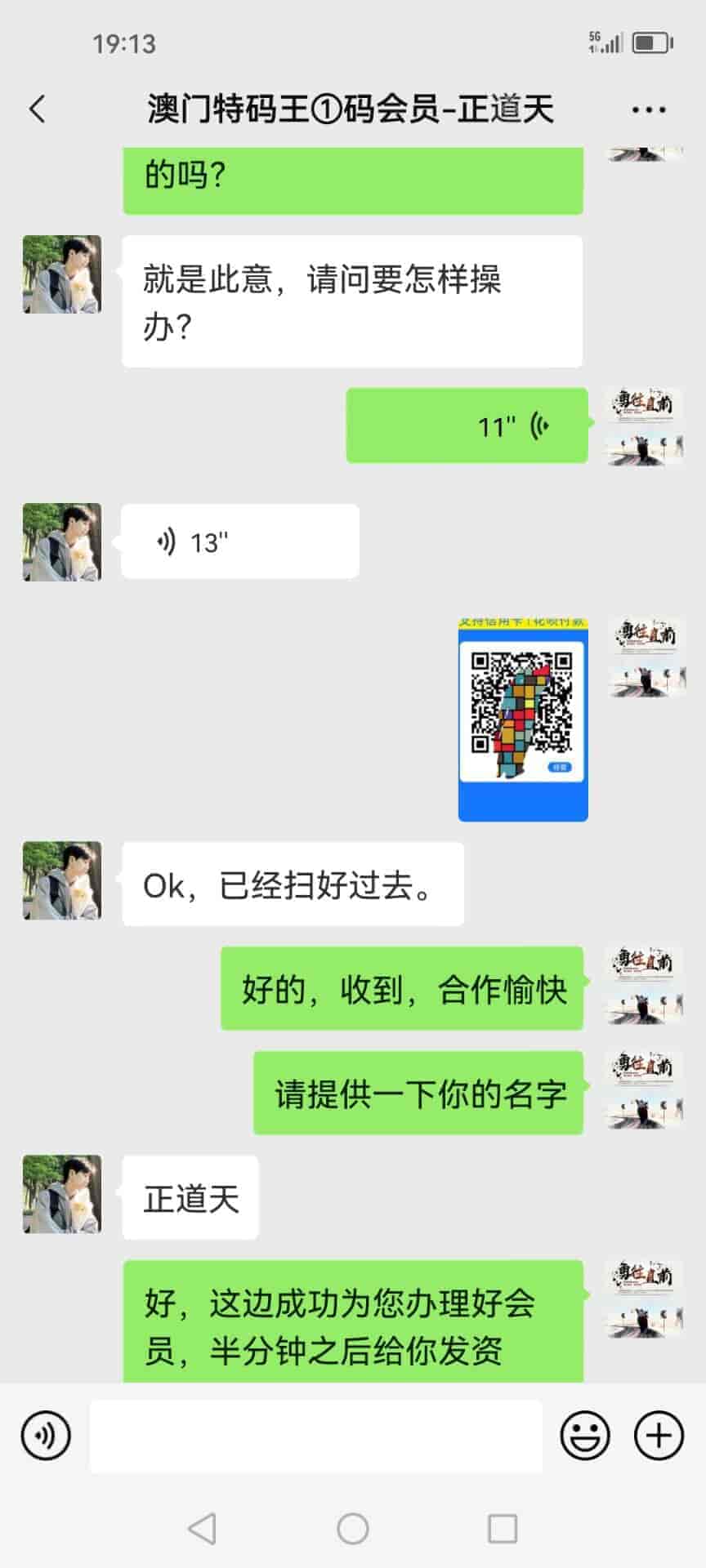Tap the system home button
The image size is (706, 1568).
(x=353, y=1528)
